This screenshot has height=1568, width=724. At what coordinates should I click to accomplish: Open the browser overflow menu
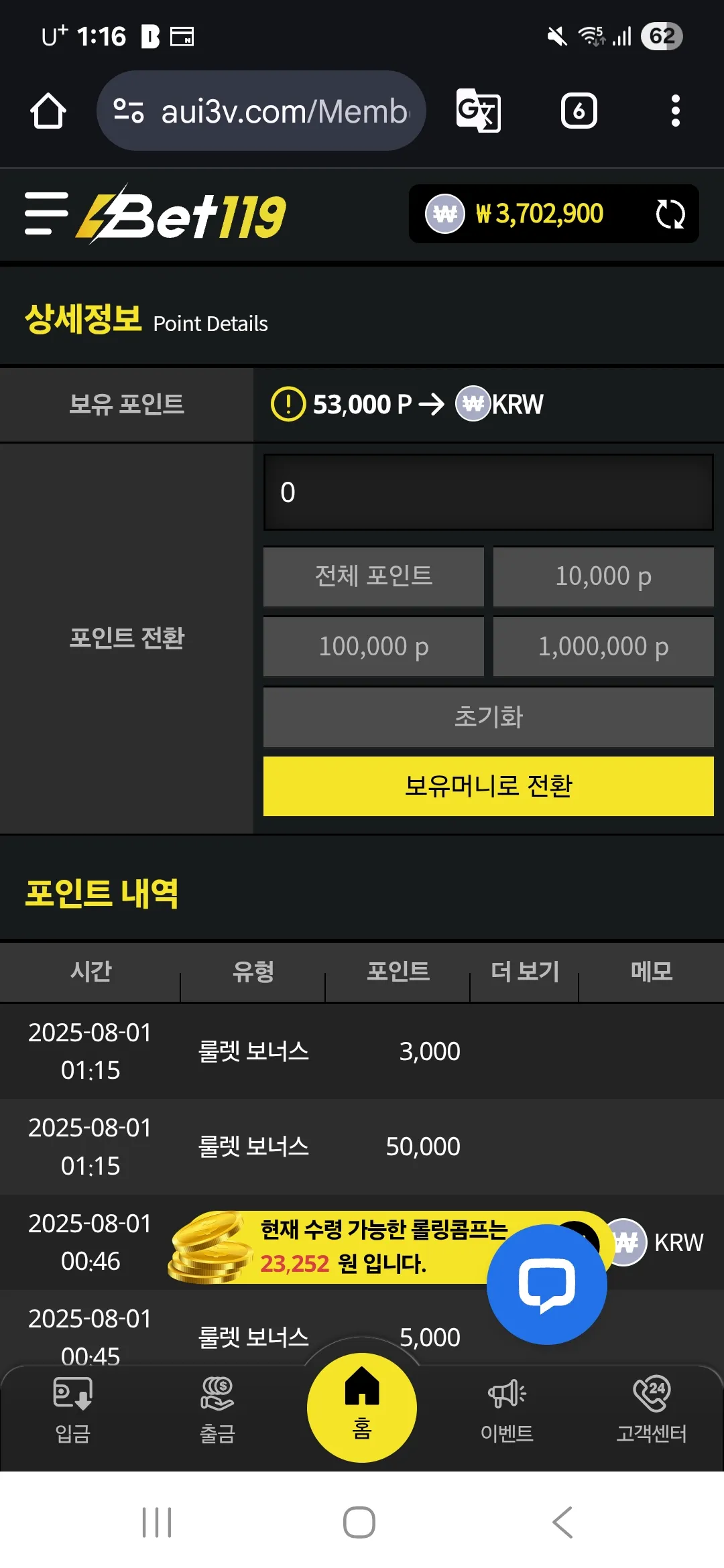coord(676,111)
